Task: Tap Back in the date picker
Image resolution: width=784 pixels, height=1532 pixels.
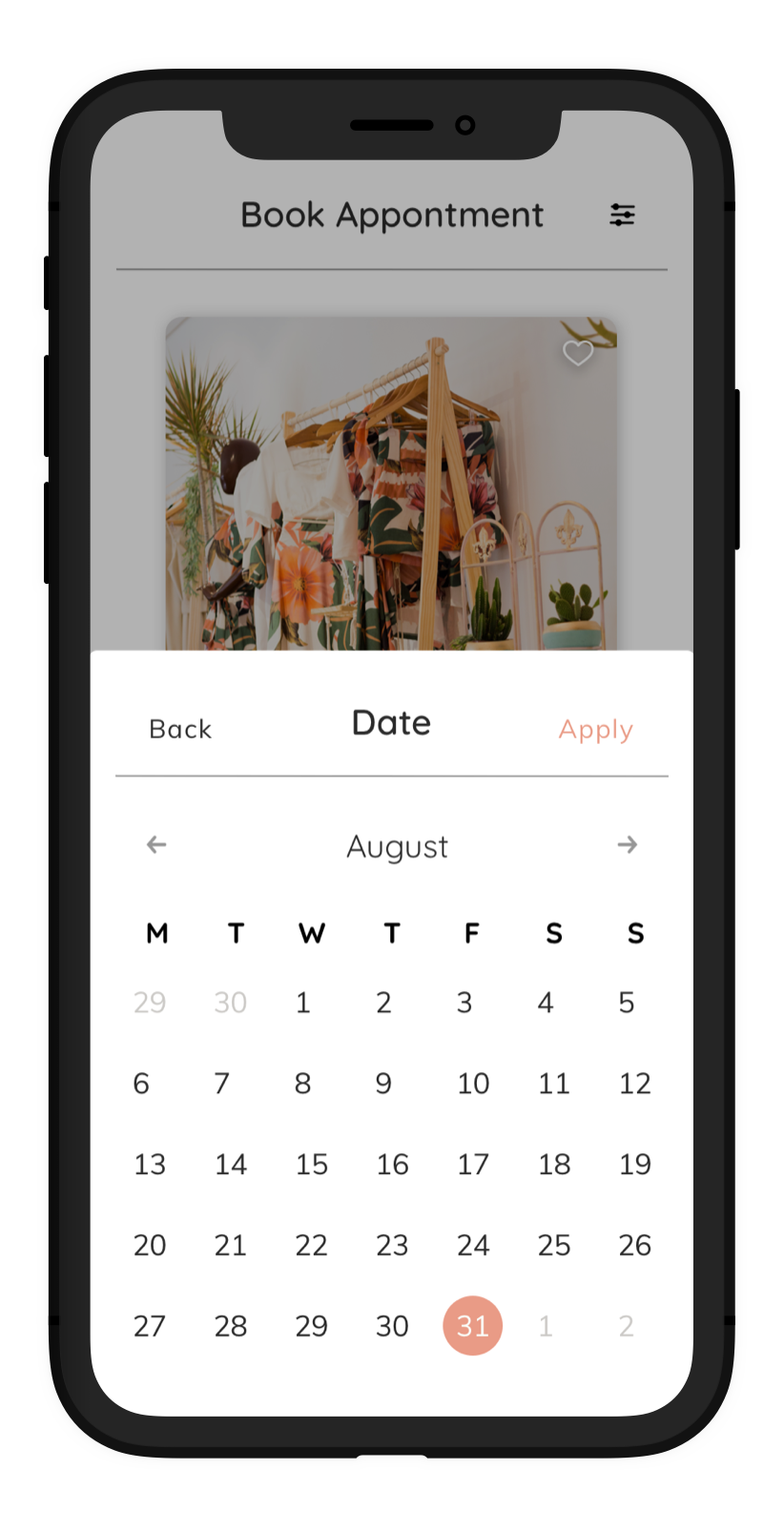Action: tap(180, 730)
